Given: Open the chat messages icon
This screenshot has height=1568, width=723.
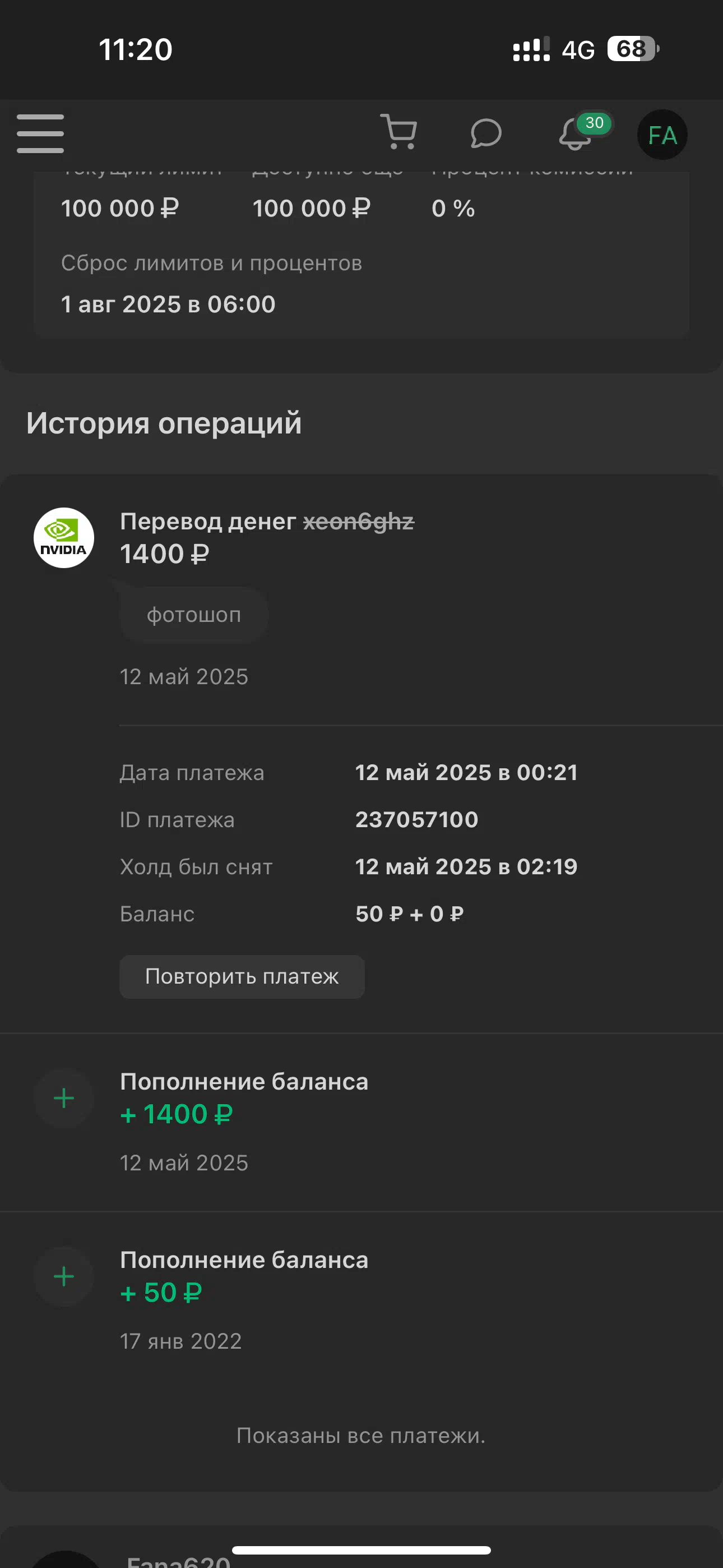Looking at the screenshot, I should point(486,133).
